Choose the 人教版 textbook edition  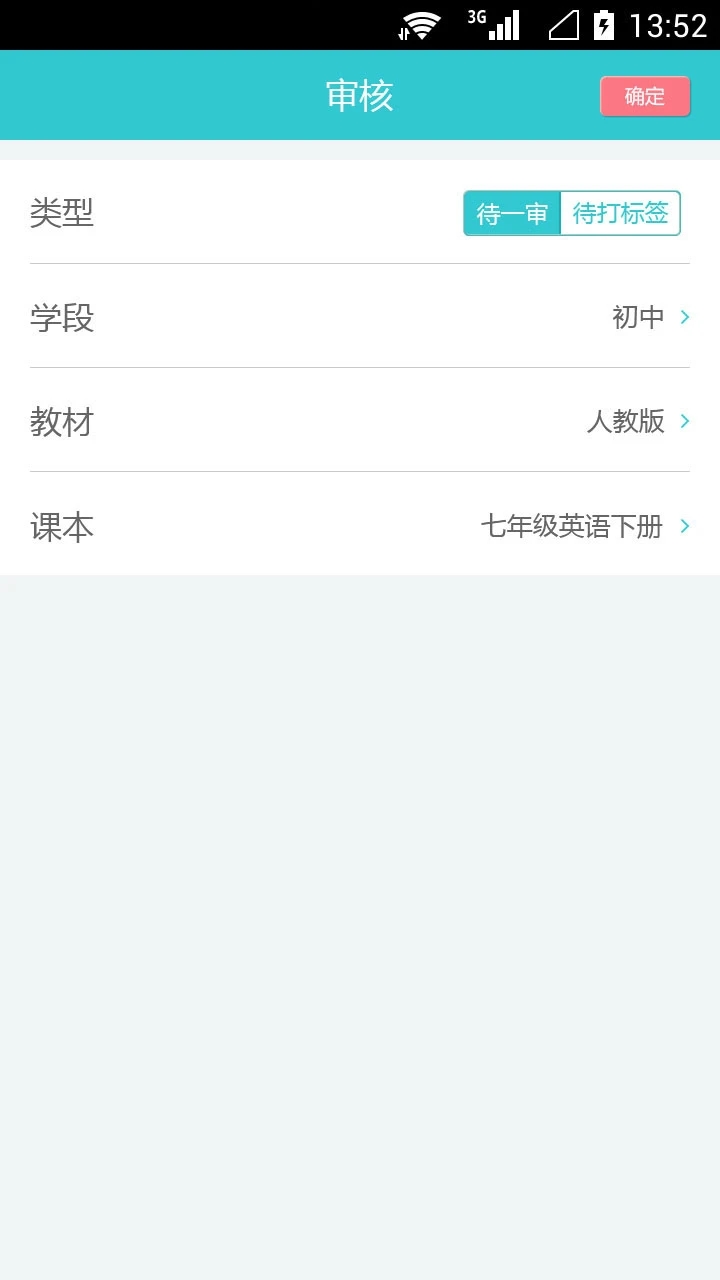625,421
